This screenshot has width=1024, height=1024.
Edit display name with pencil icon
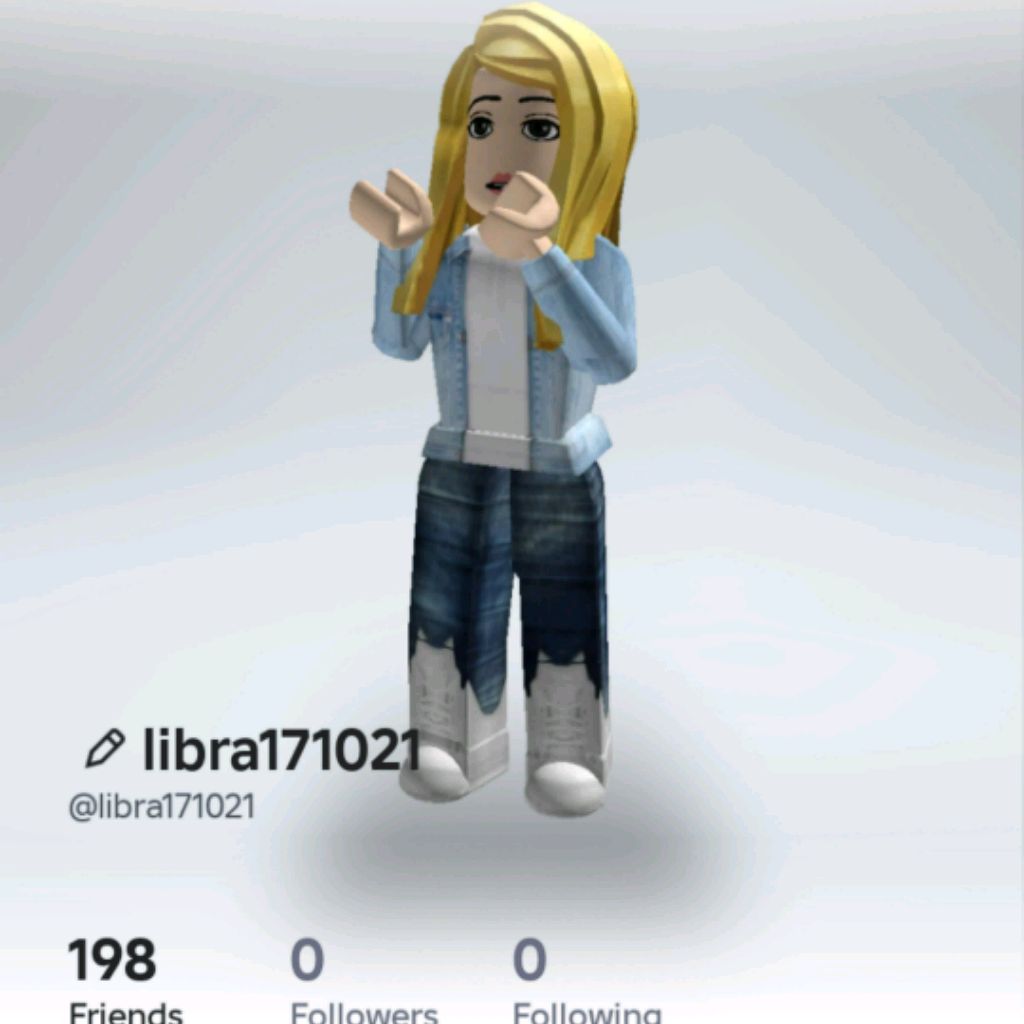click(105, 749)
